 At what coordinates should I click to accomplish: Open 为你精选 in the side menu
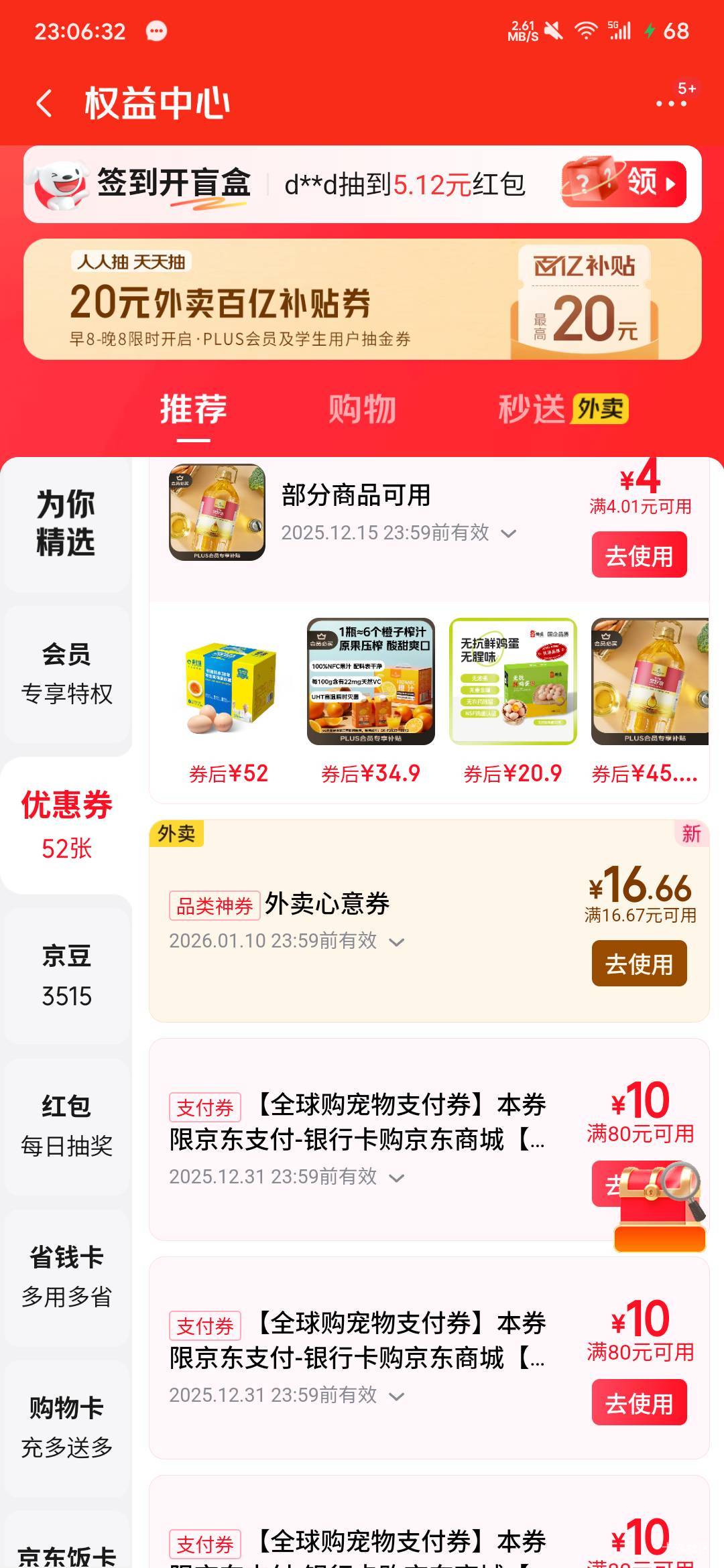[x=66, y=523]
